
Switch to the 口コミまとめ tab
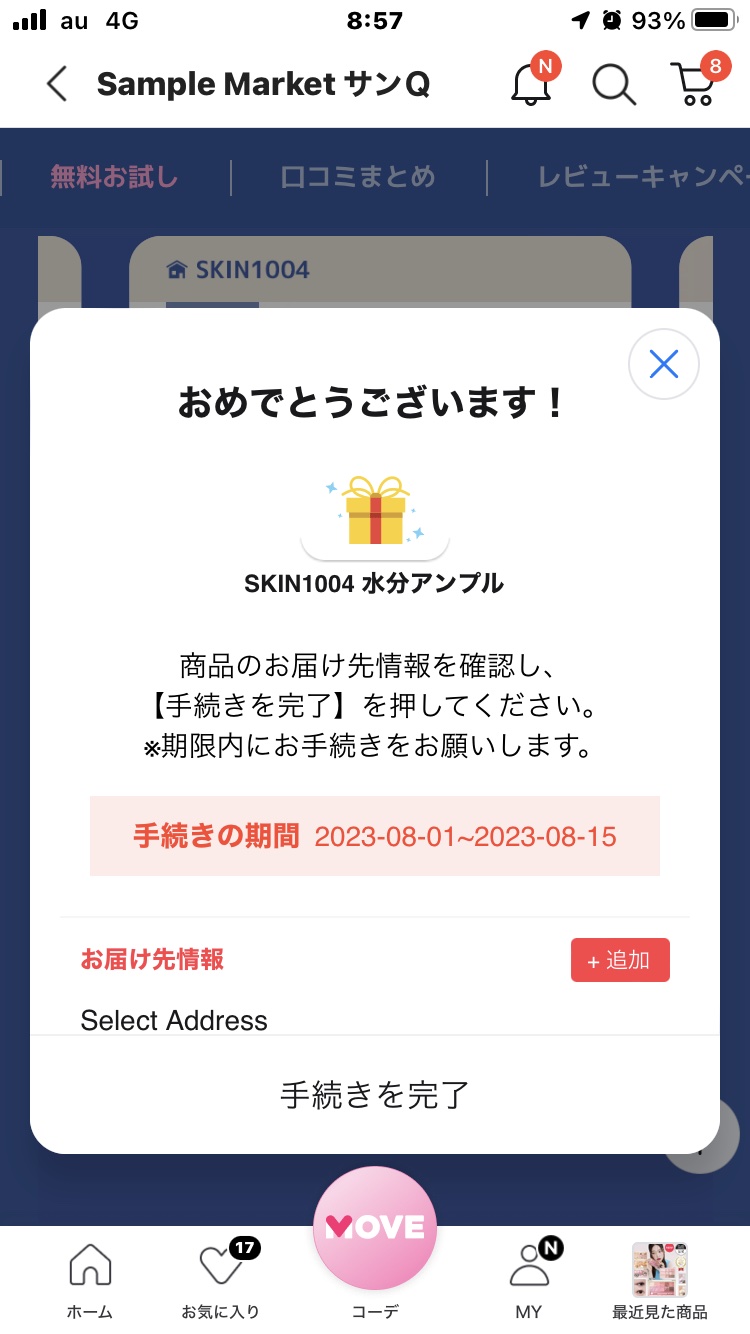[358, 178]
